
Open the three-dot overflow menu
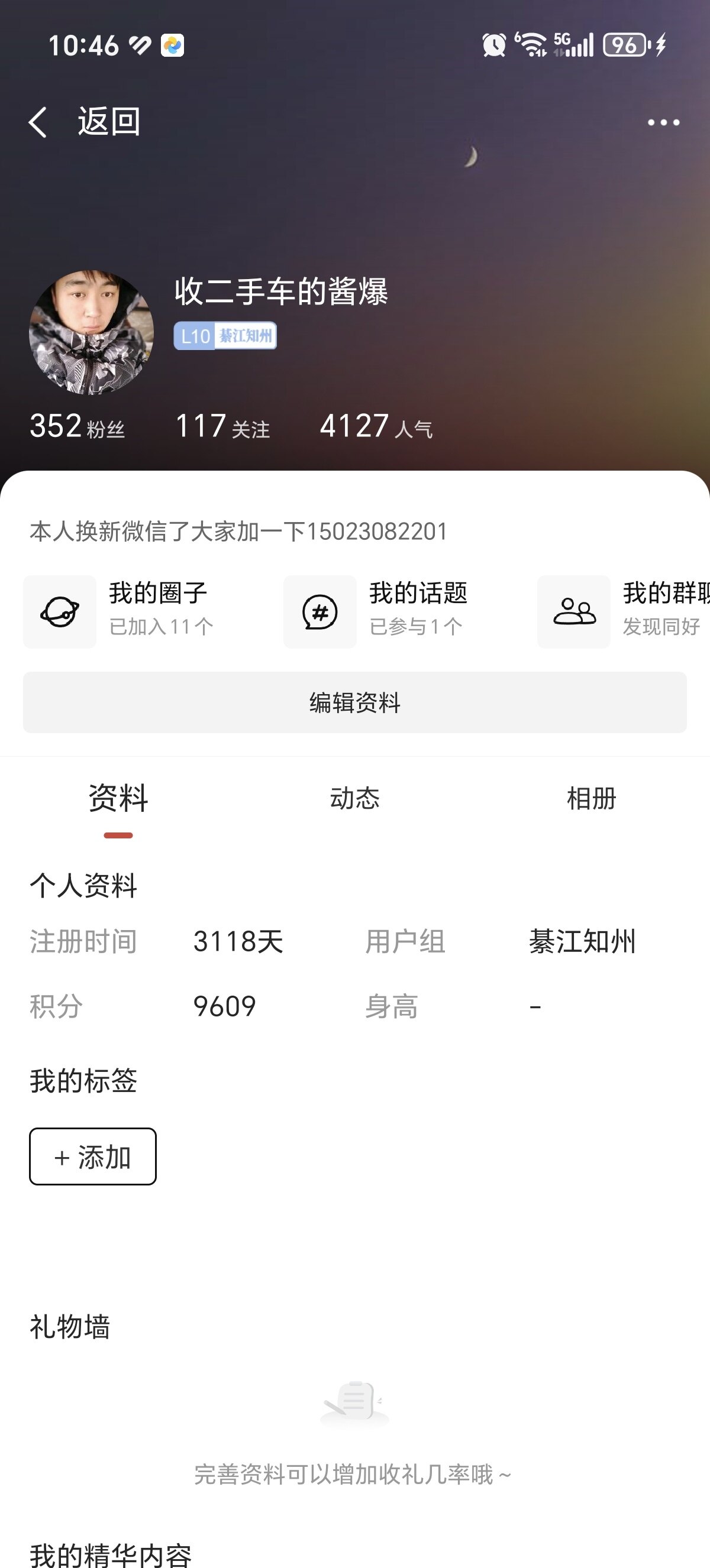(663, 122)
